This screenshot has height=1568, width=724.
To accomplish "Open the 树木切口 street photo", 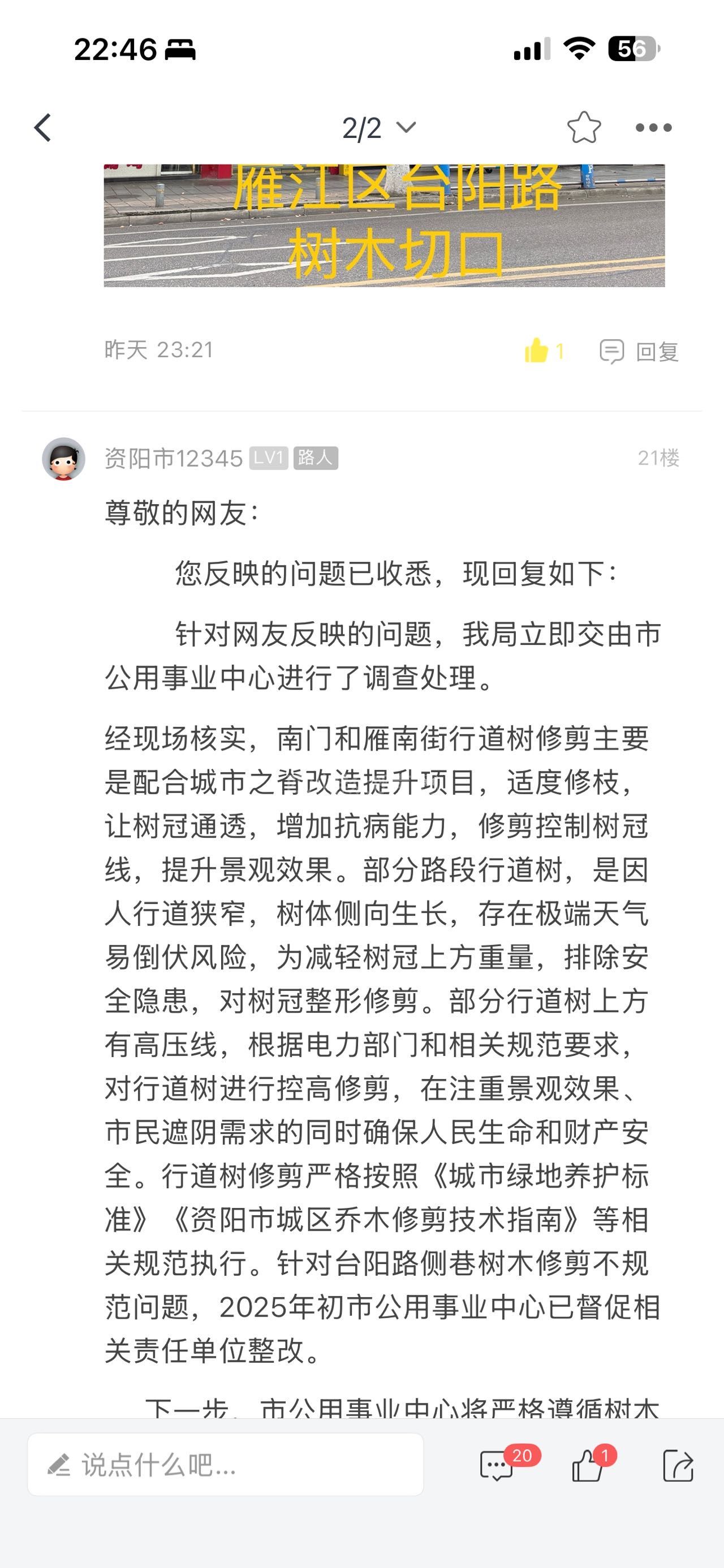I will [x=383, y=225].
